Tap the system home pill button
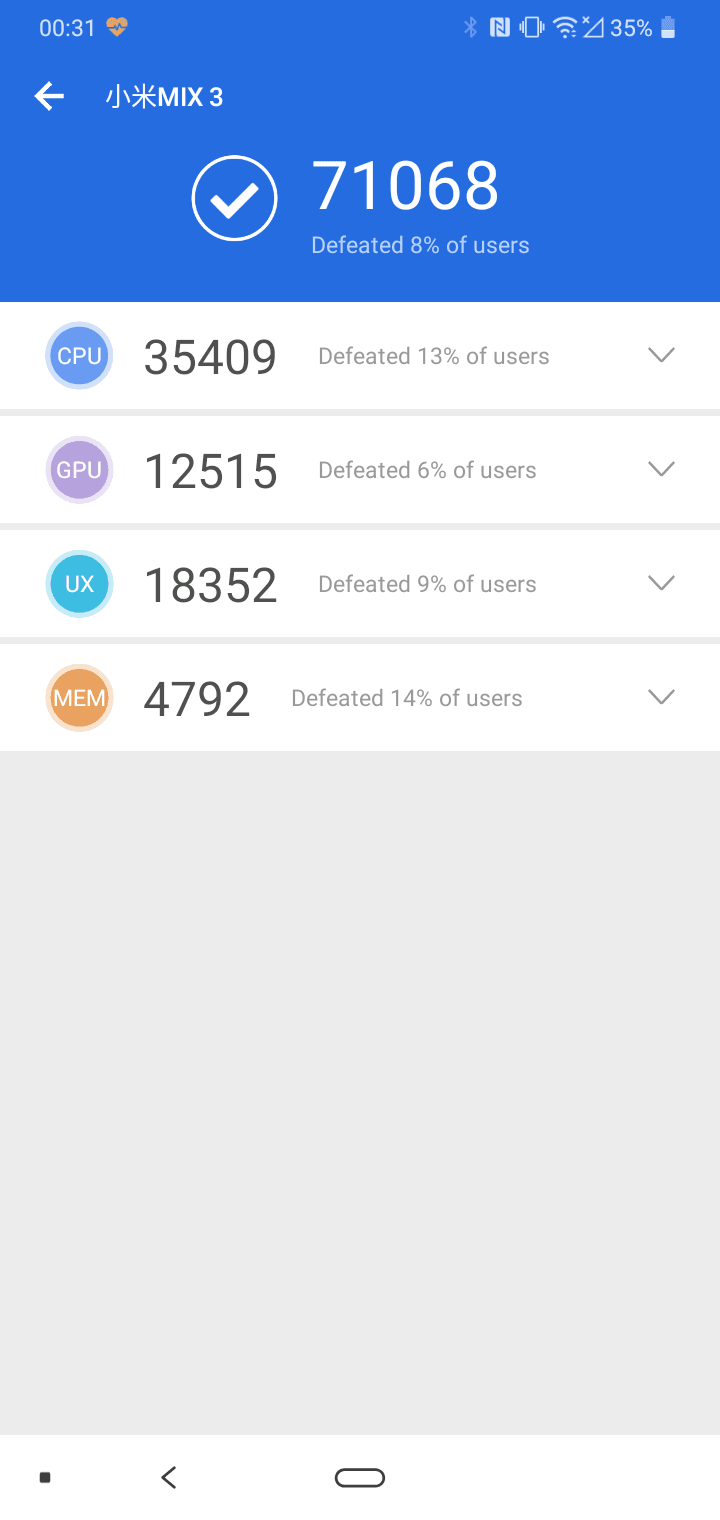This screenshot has height=1520, width=720. tap(360, 1477)
